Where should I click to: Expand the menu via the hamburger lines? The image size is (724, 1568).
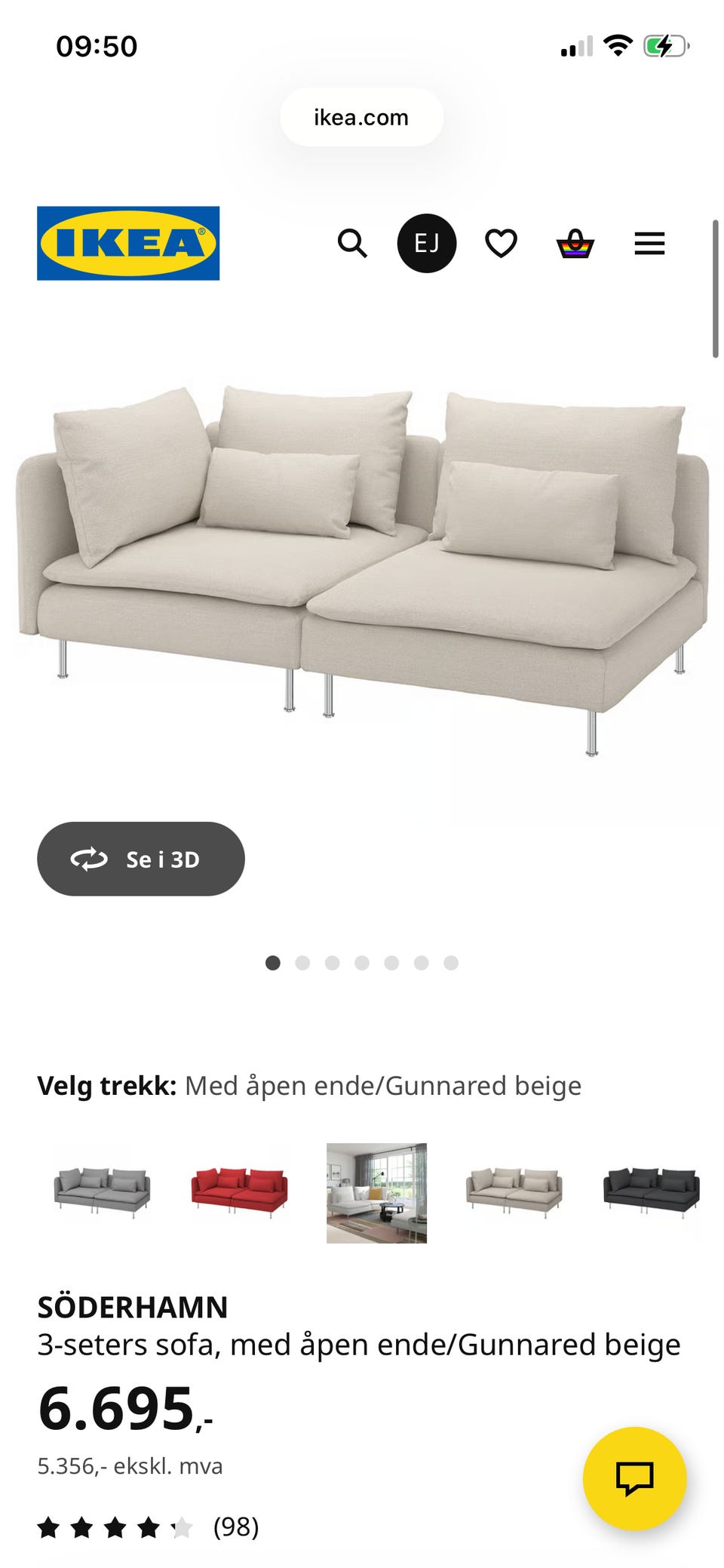pos(649,243)
